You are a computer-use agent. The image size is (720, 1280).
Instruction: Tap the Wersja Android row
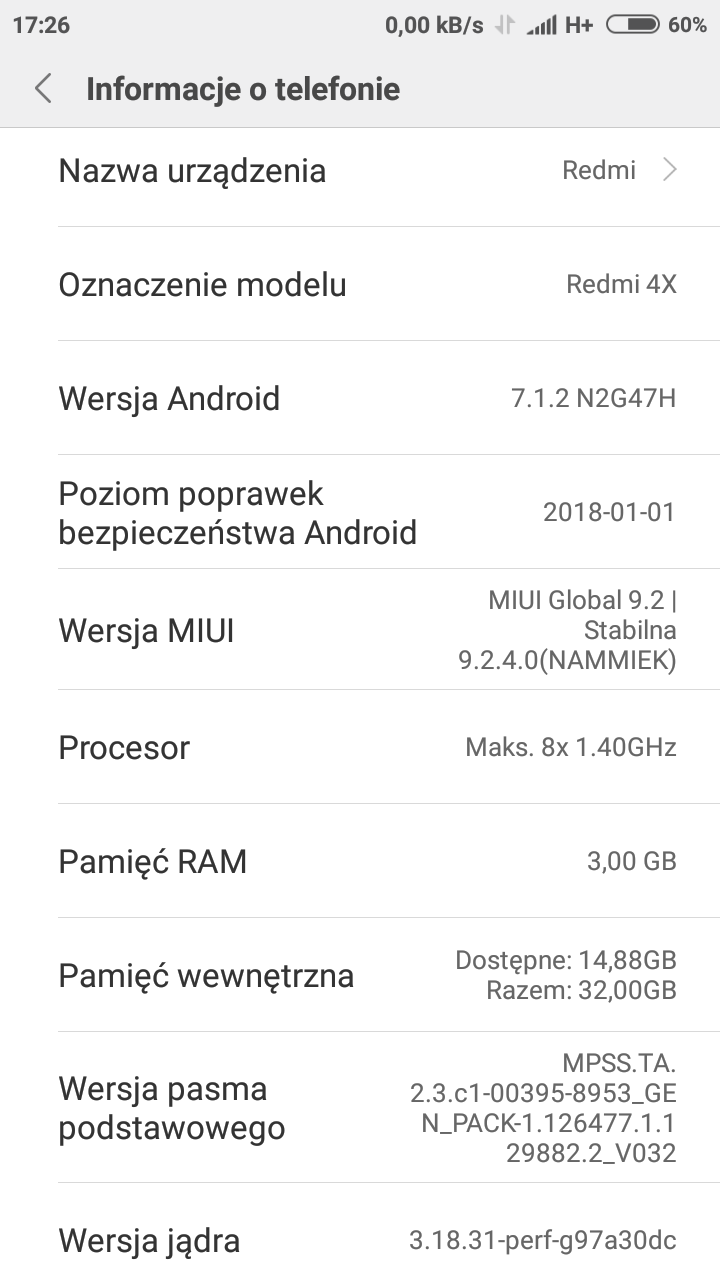click(360, 398)
